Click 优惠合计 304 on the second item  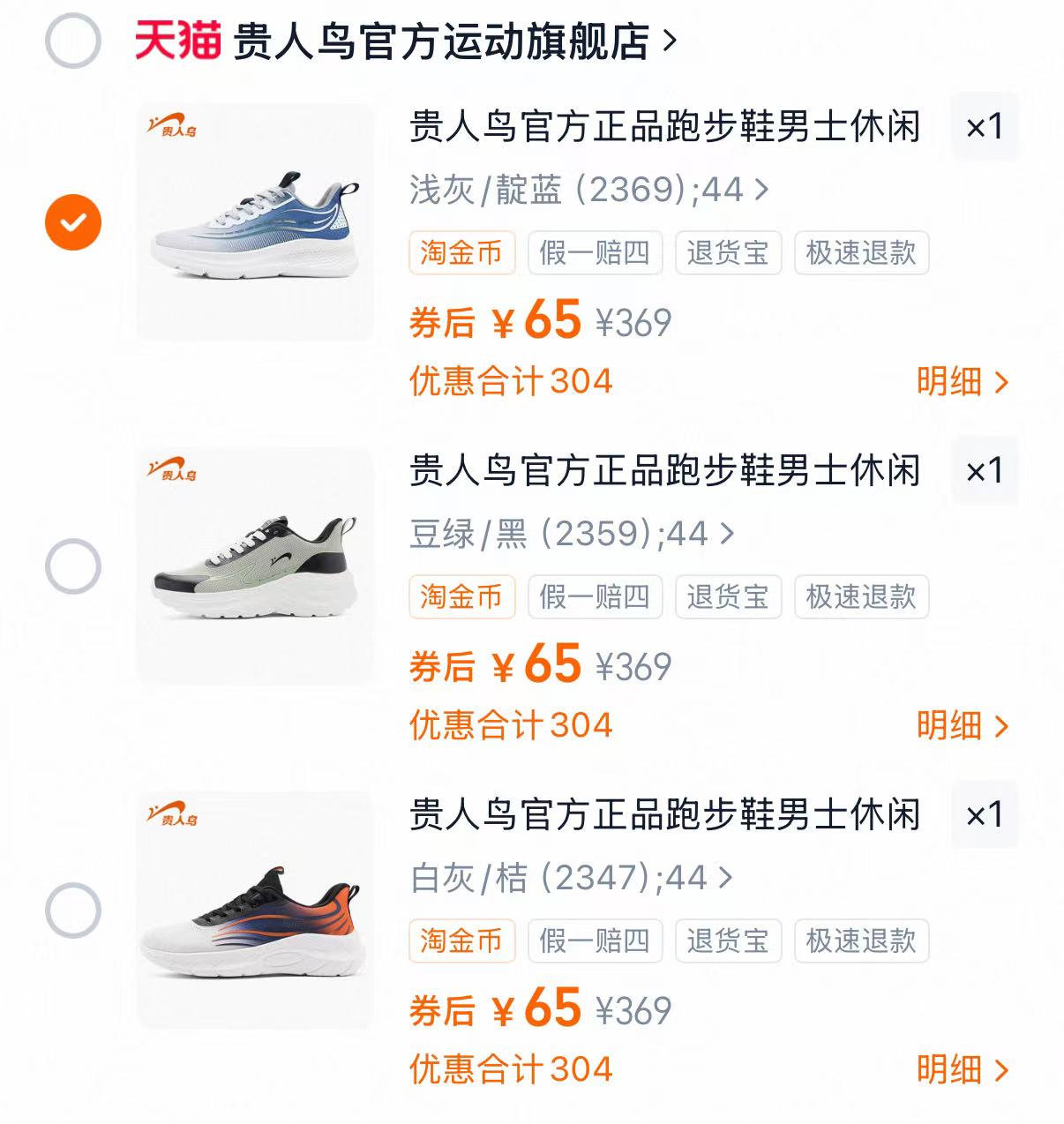tap(512, 723)
